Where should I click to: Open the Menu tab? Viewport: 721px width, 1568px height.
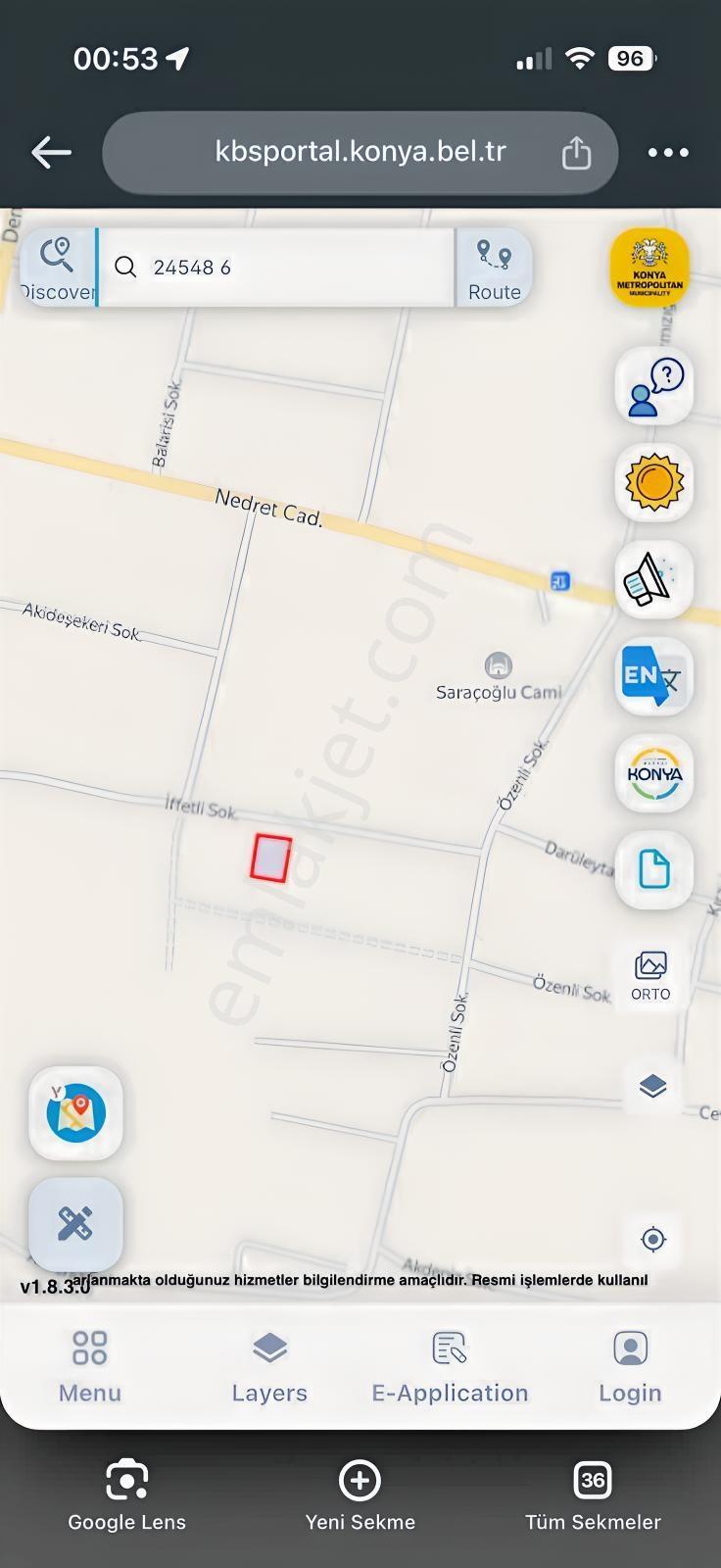[x=89, y=1366]
